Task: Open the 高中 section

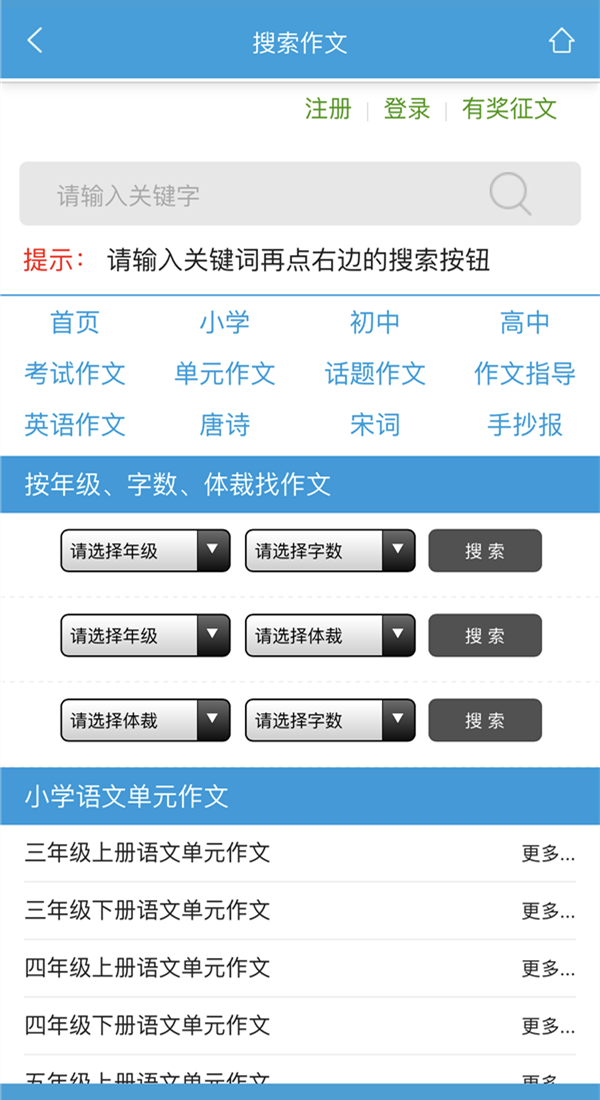Action: (x=525, y=323)
